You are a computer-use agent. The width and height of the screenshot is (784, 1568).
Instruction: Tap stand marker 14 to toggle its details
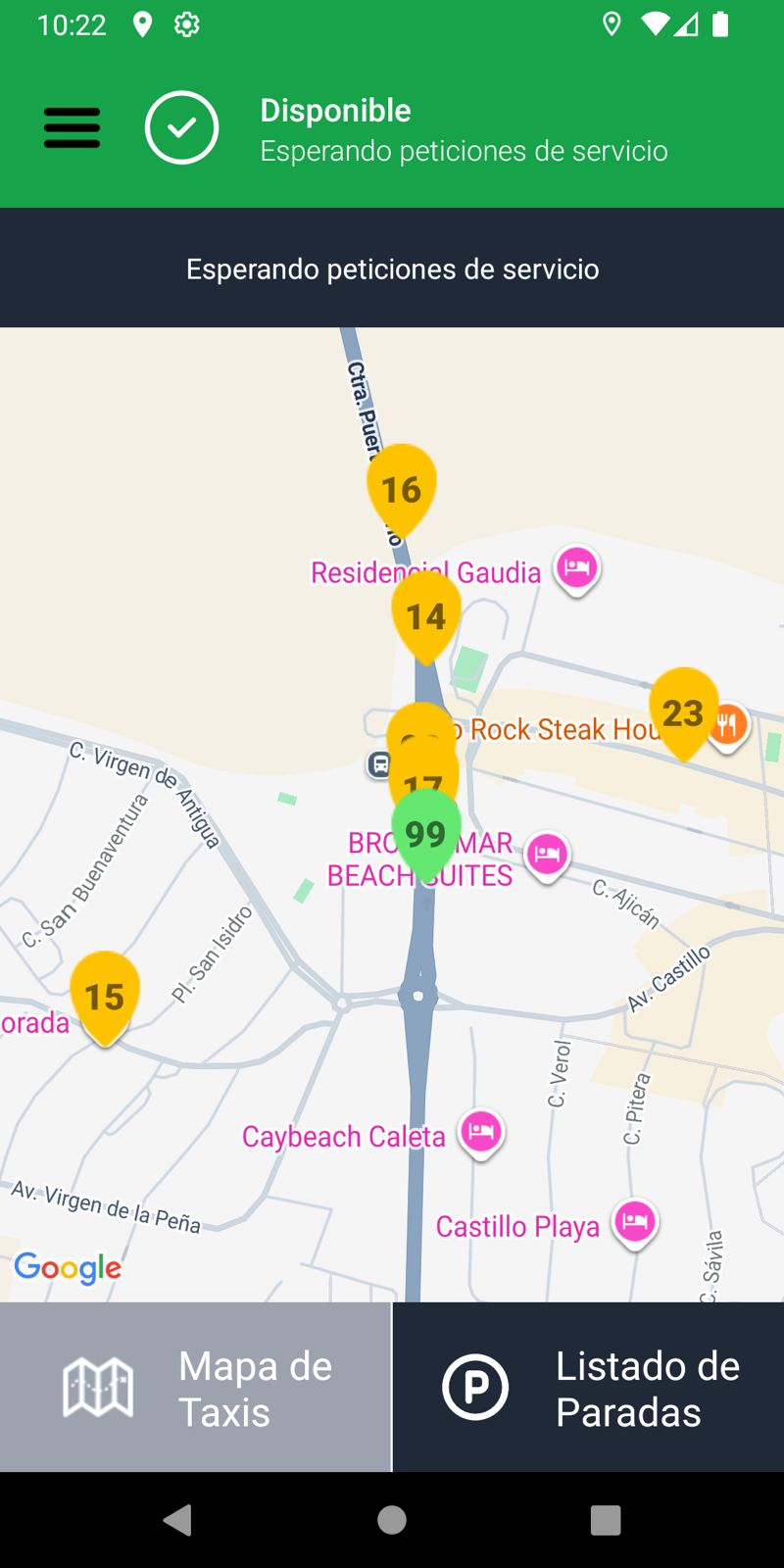point(425,616)
